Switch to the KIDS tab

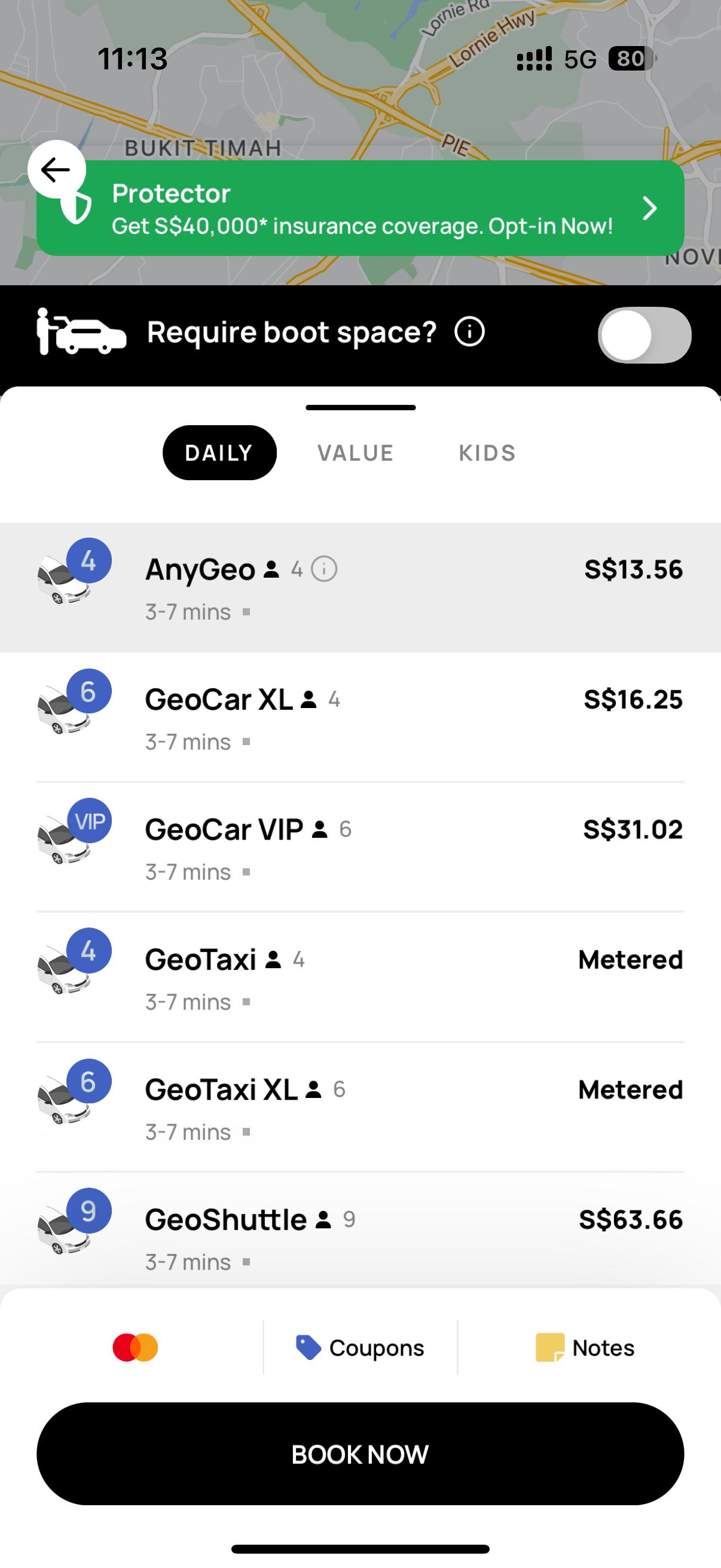488,452
